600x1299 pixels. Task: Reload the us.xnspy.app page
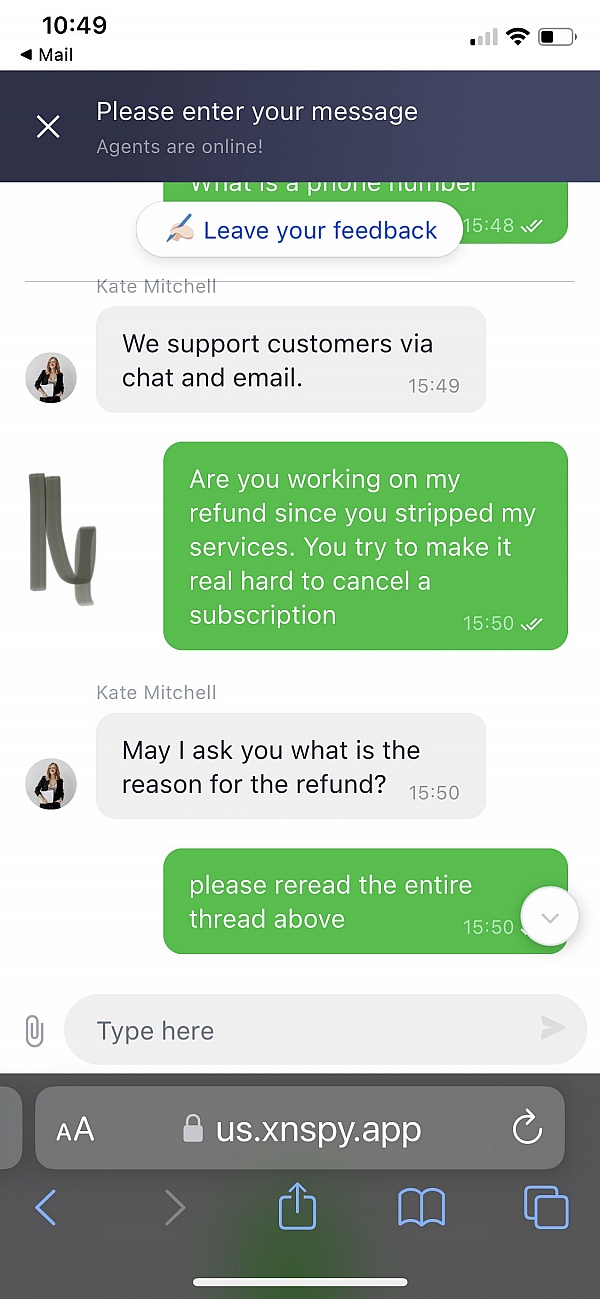click(526, 1129)
